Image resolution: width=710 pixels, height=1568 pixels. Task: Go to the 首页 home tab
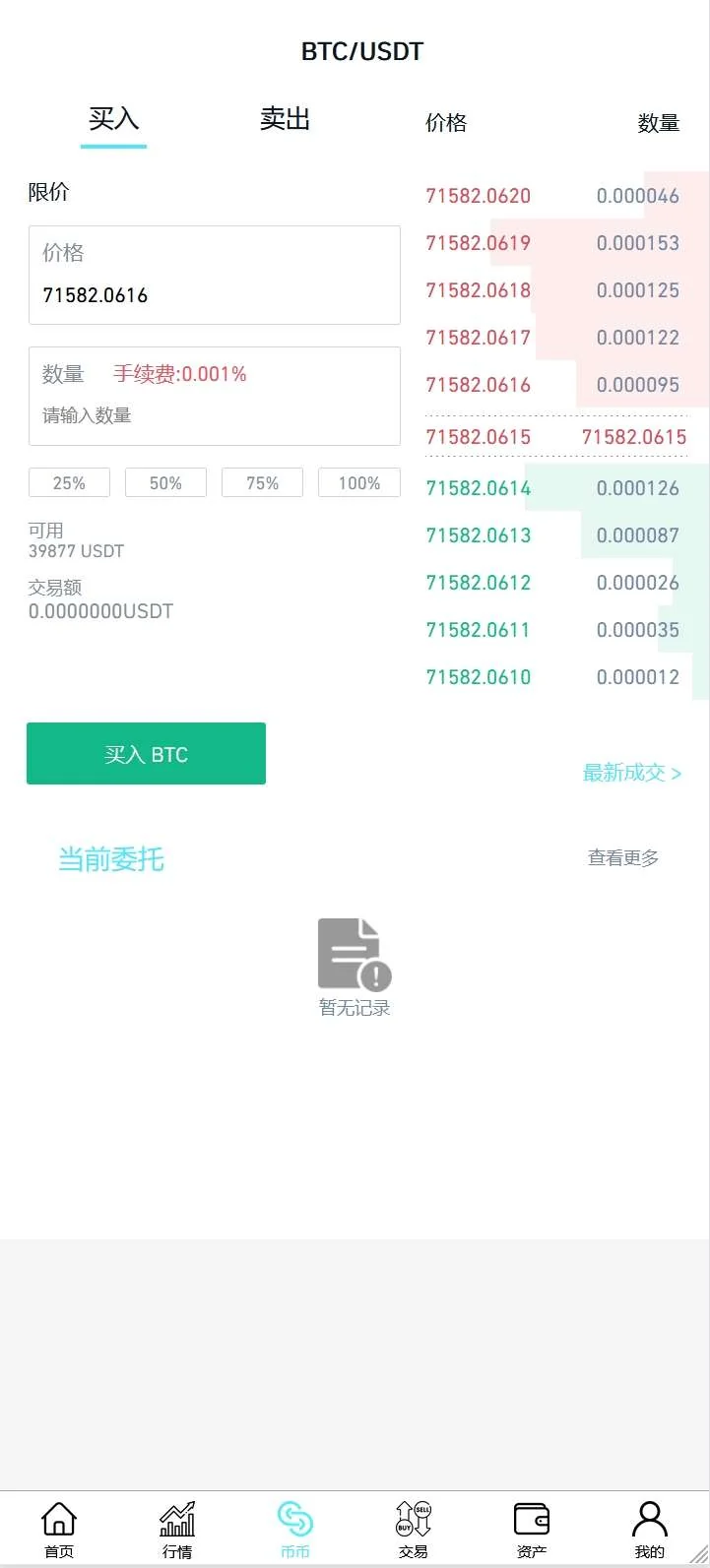point(59,1531)
